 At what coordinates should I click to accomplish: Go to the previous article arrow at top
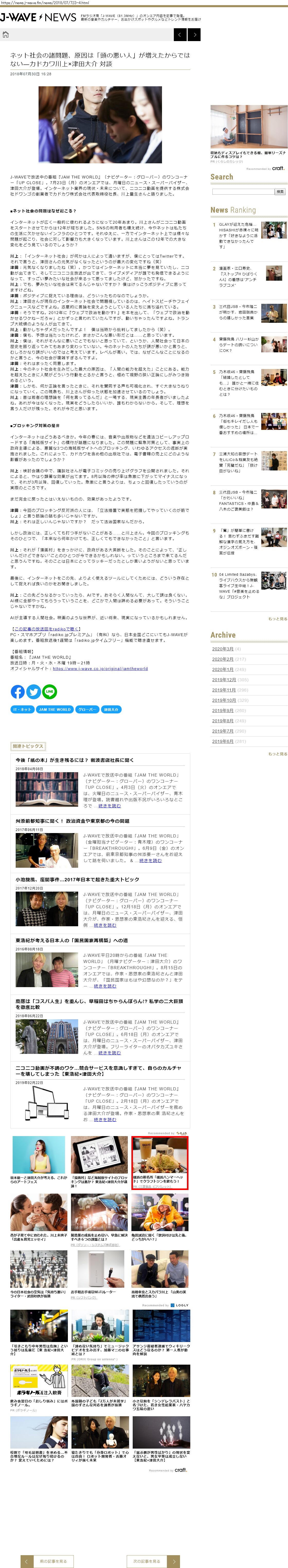pos(180,35)
